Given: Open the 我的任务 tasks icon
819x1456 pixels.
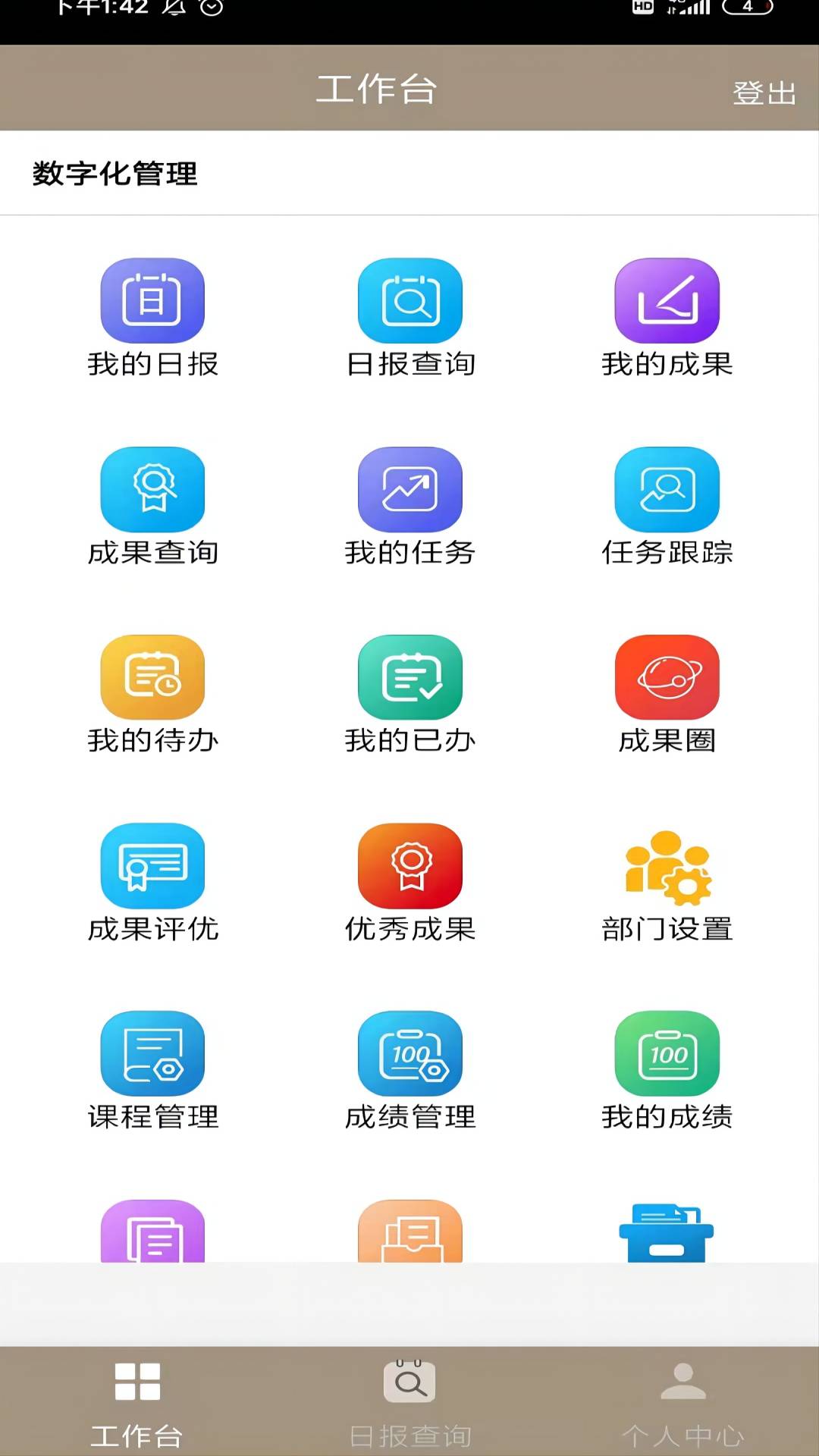Looking at the screenshot, I should 409,488.
